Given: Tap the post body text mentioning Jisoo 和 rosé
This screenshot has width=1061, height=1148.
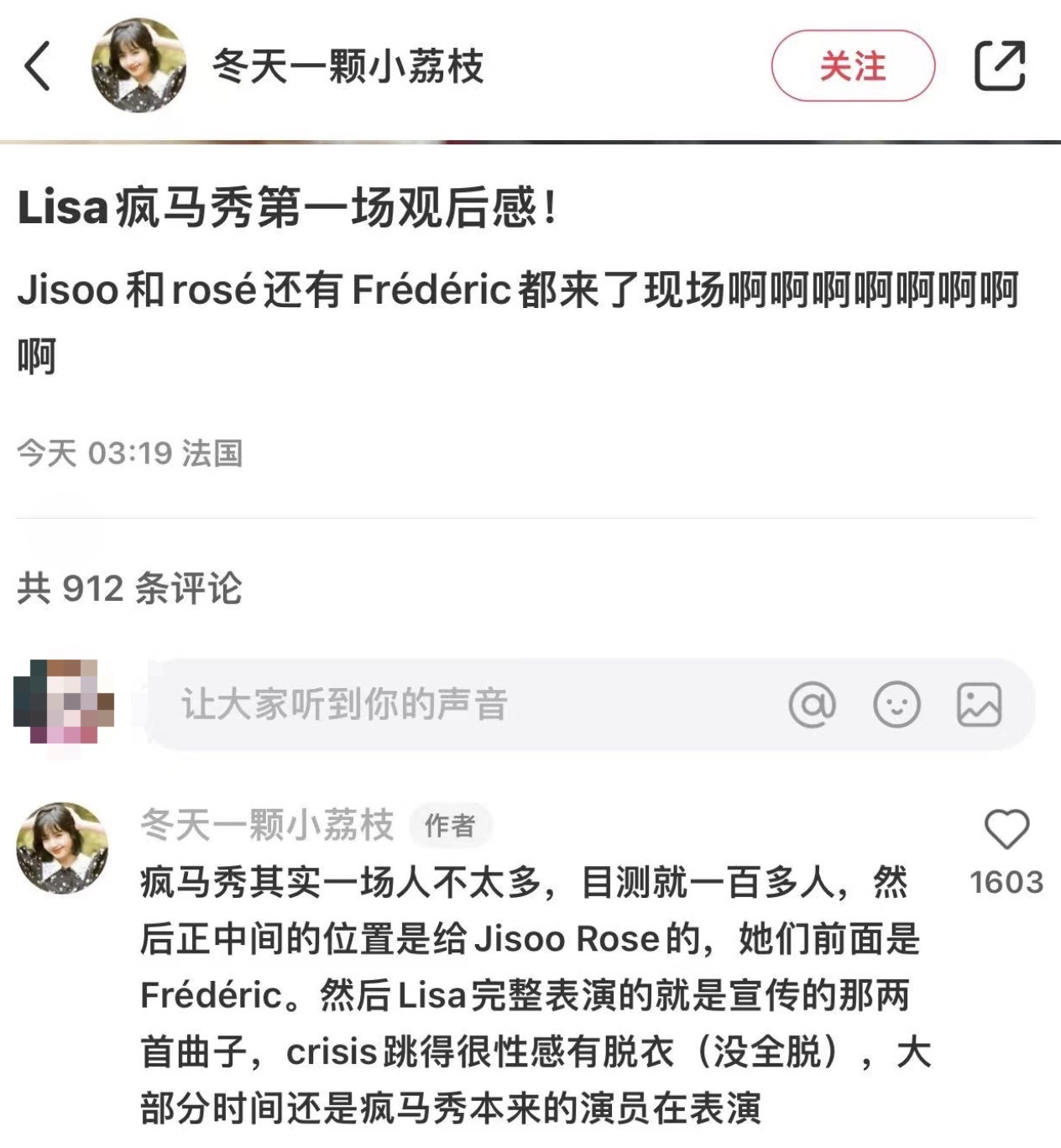Looking at the screenshot, I should 520,294.
